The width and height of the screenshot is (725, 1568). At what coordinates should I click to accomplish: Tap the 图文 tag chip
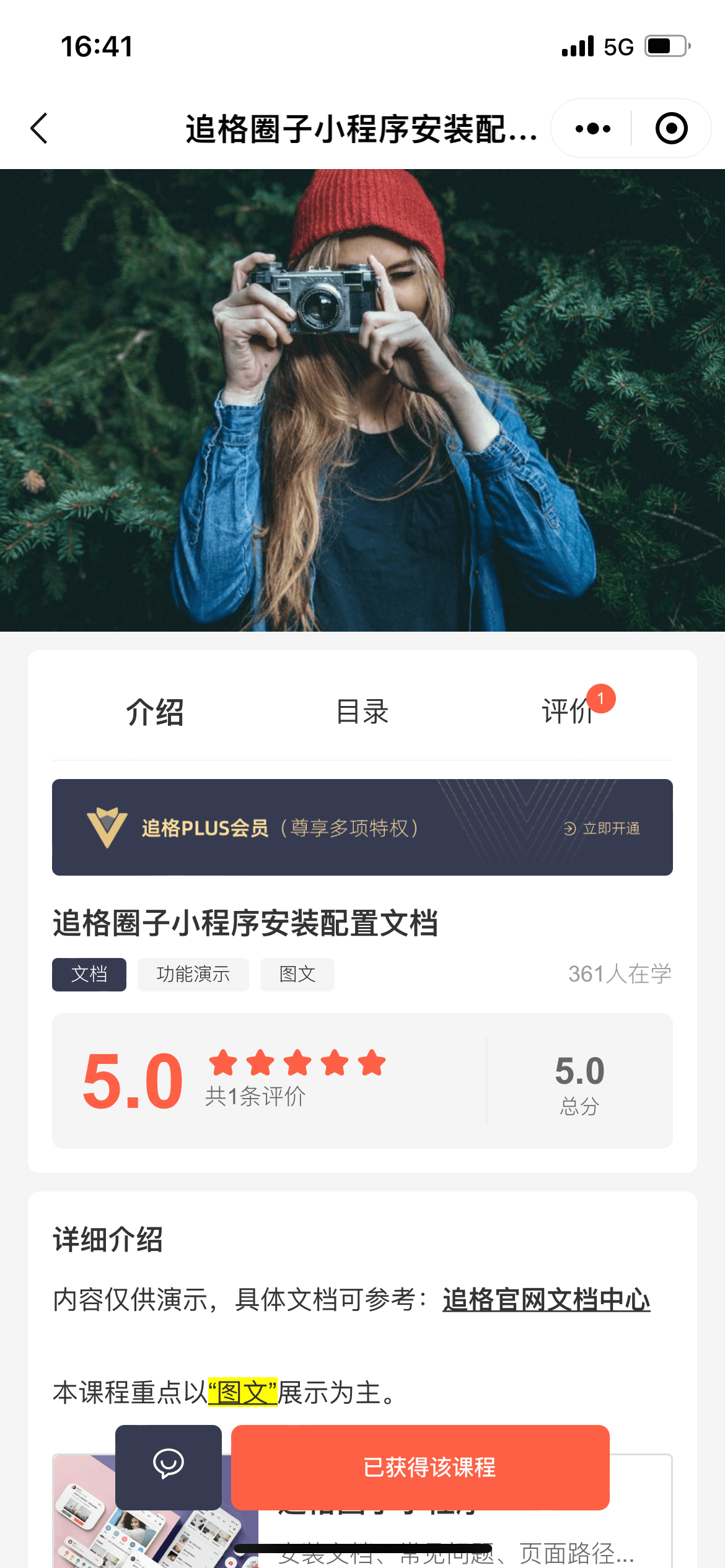[x=297, y=975]
